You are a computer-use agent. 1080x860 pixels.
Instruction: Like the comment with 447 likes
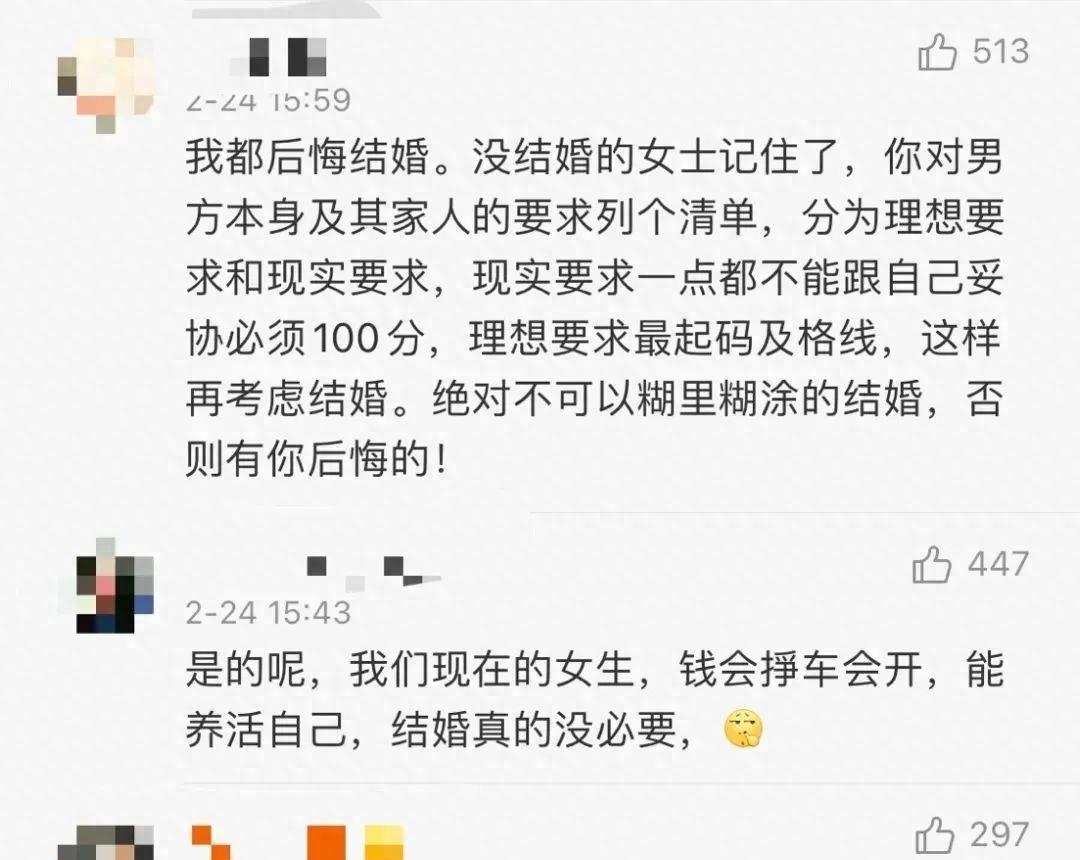point(932,566)
